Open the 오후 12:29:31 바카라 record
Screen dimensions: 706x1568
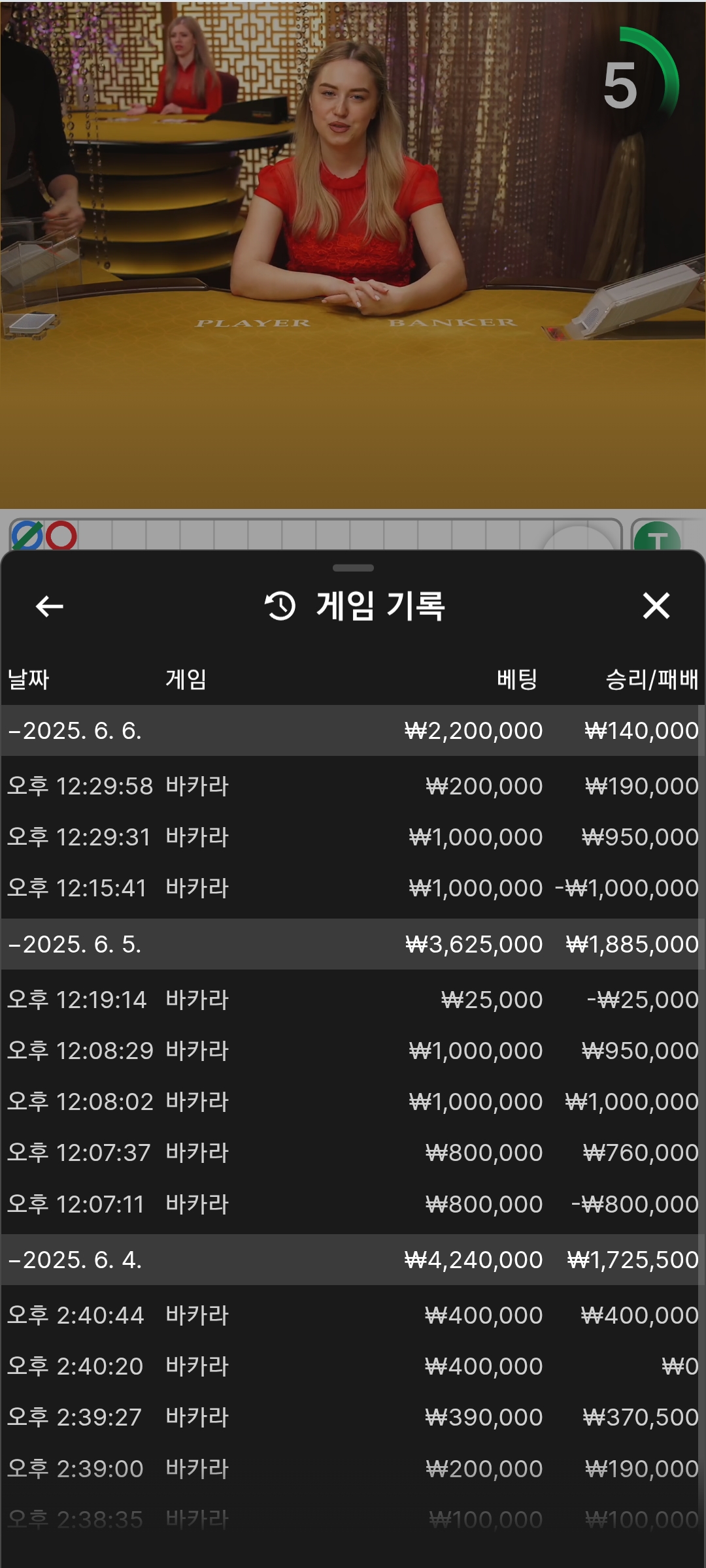pos(353,837)
